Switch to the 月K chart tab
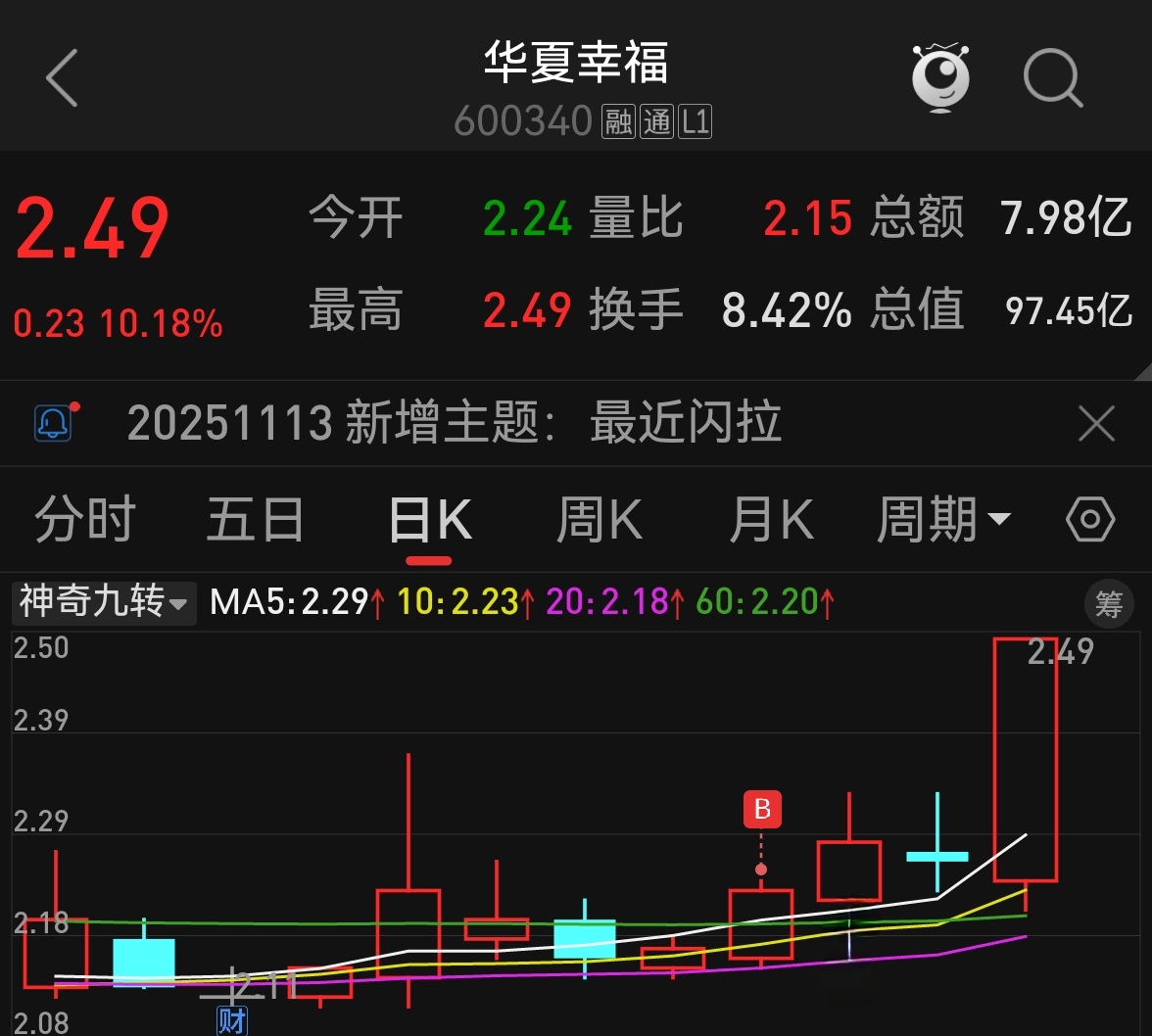1152x1036 pixels. tap(771, 519)
